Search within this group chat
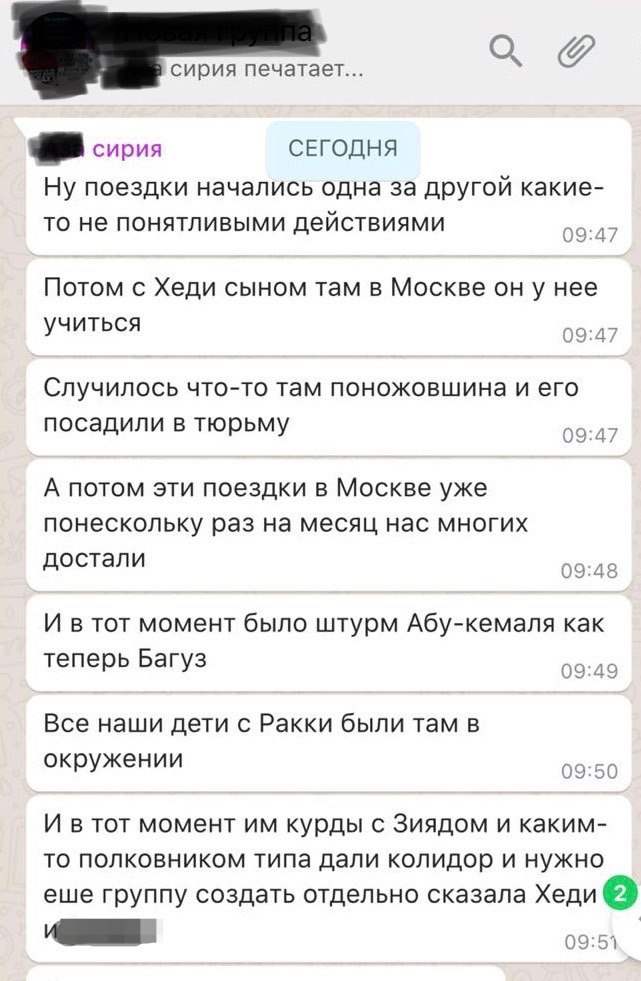This screenshot has width=641, height=981. [506, 49]
